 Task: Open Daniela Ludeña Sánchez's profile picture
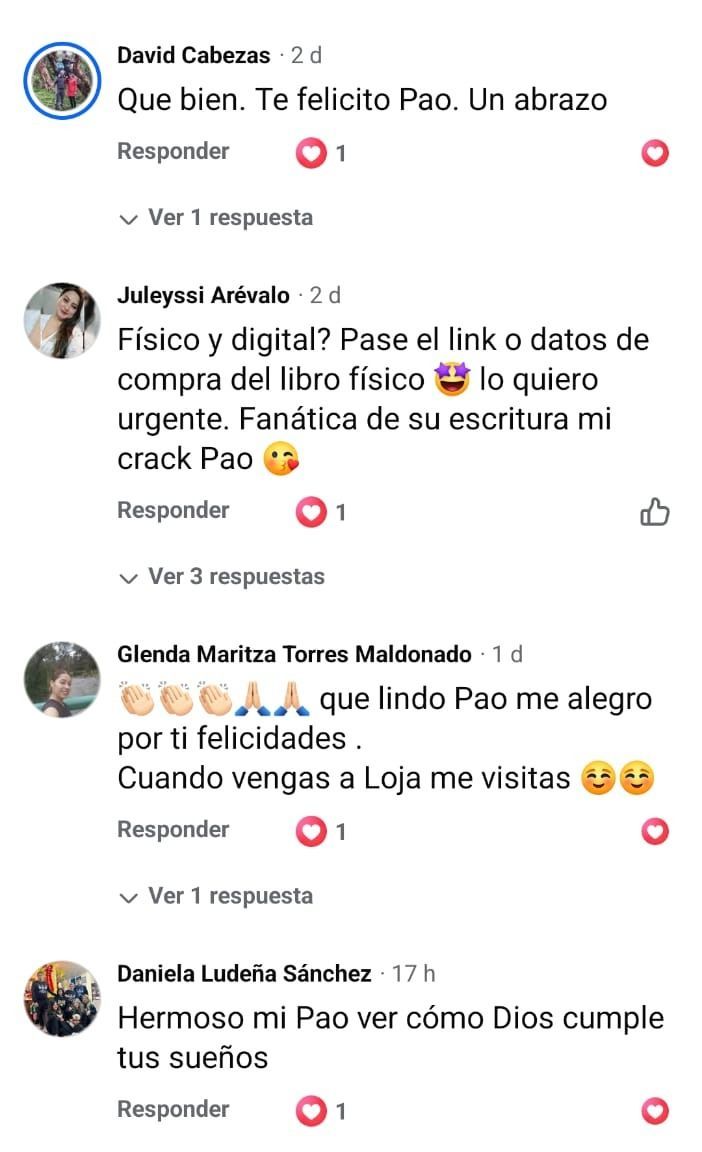pos(62,998)
